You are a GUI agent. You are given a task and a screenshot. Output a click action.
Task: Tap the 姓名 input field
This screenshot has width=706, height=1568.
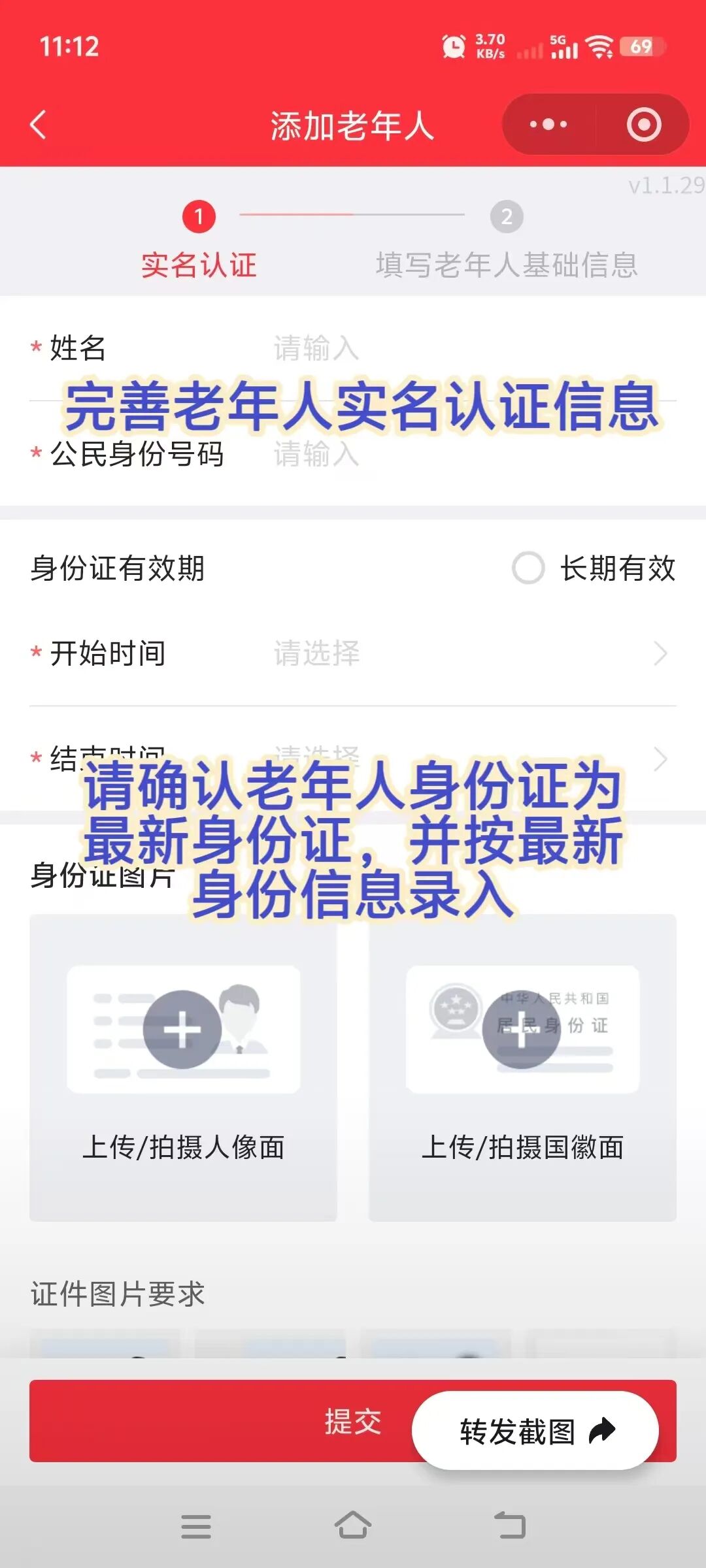[458, 348]
